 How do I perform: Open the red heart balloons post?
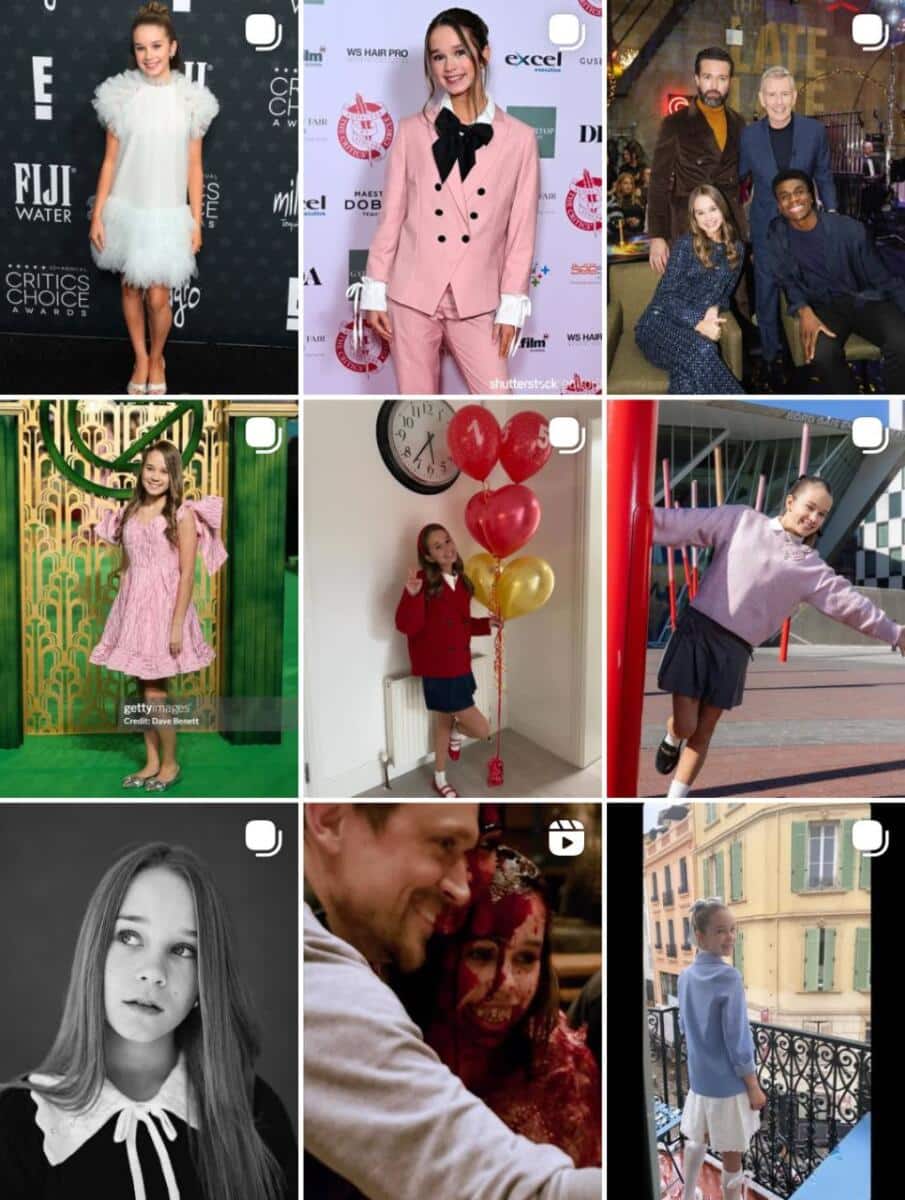click(x=452, y=598)
